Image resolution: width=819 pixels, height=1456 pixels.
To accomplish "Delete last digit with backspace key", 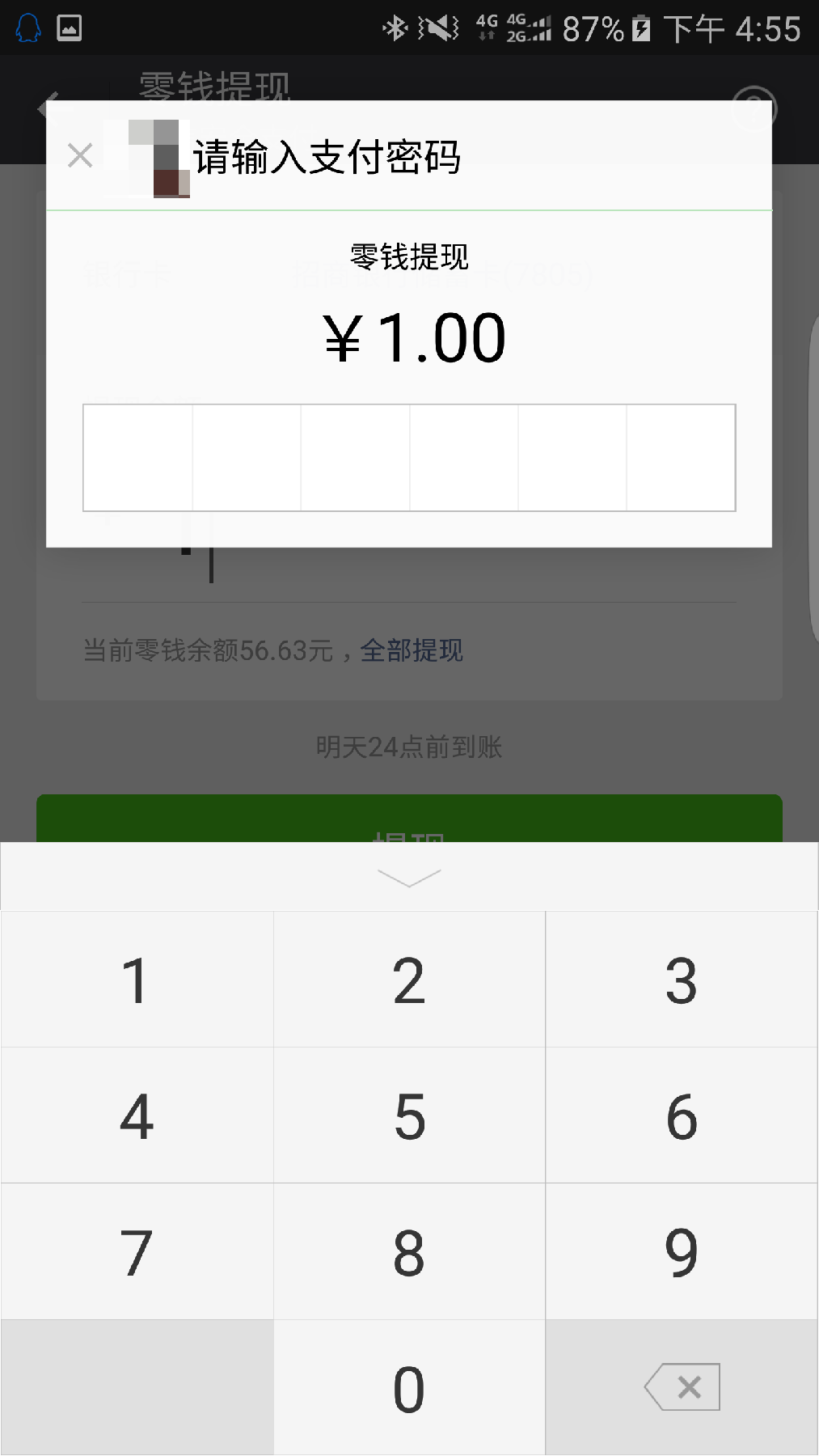I will 682,1388.
